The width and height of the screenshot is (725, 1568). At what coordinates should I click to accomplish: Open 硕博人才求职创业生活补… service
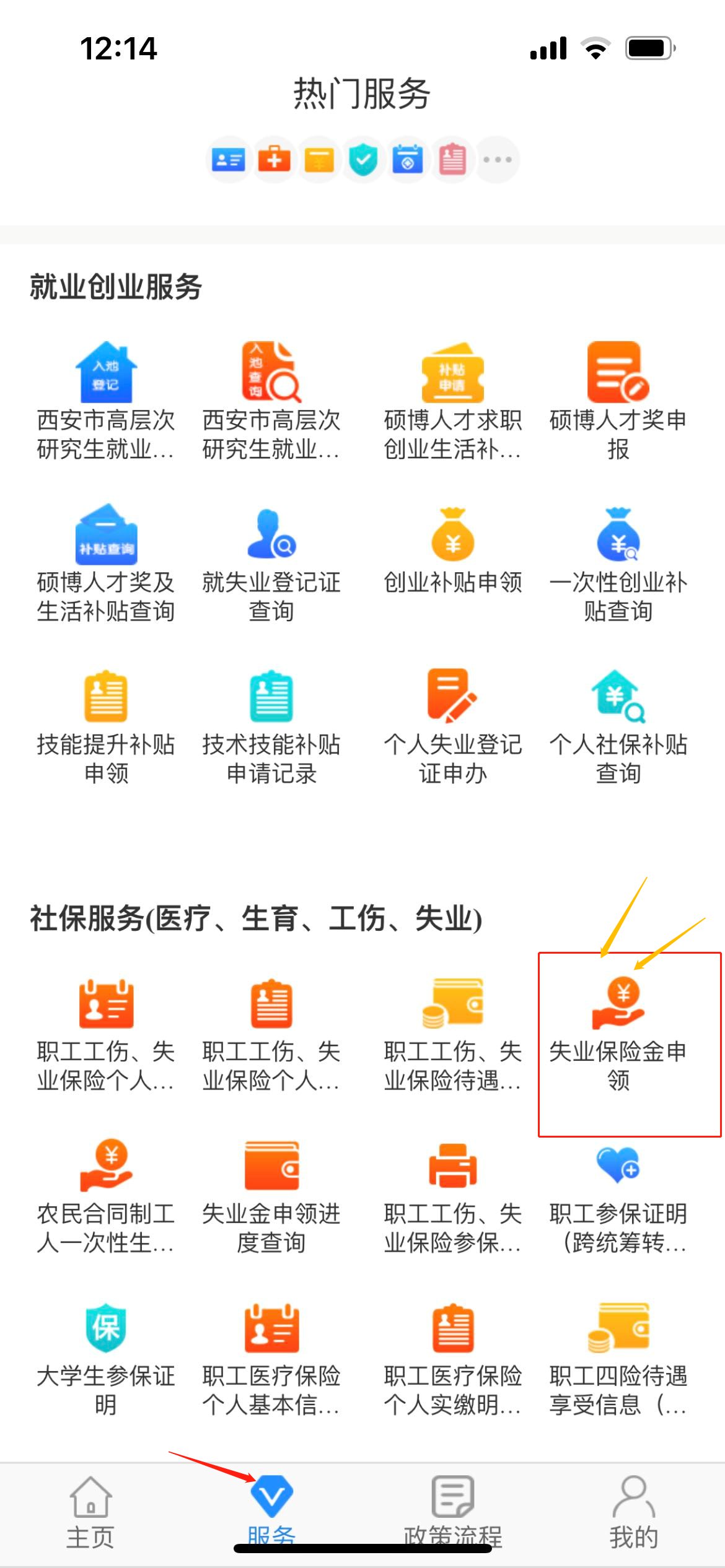(x=453, y=401)
